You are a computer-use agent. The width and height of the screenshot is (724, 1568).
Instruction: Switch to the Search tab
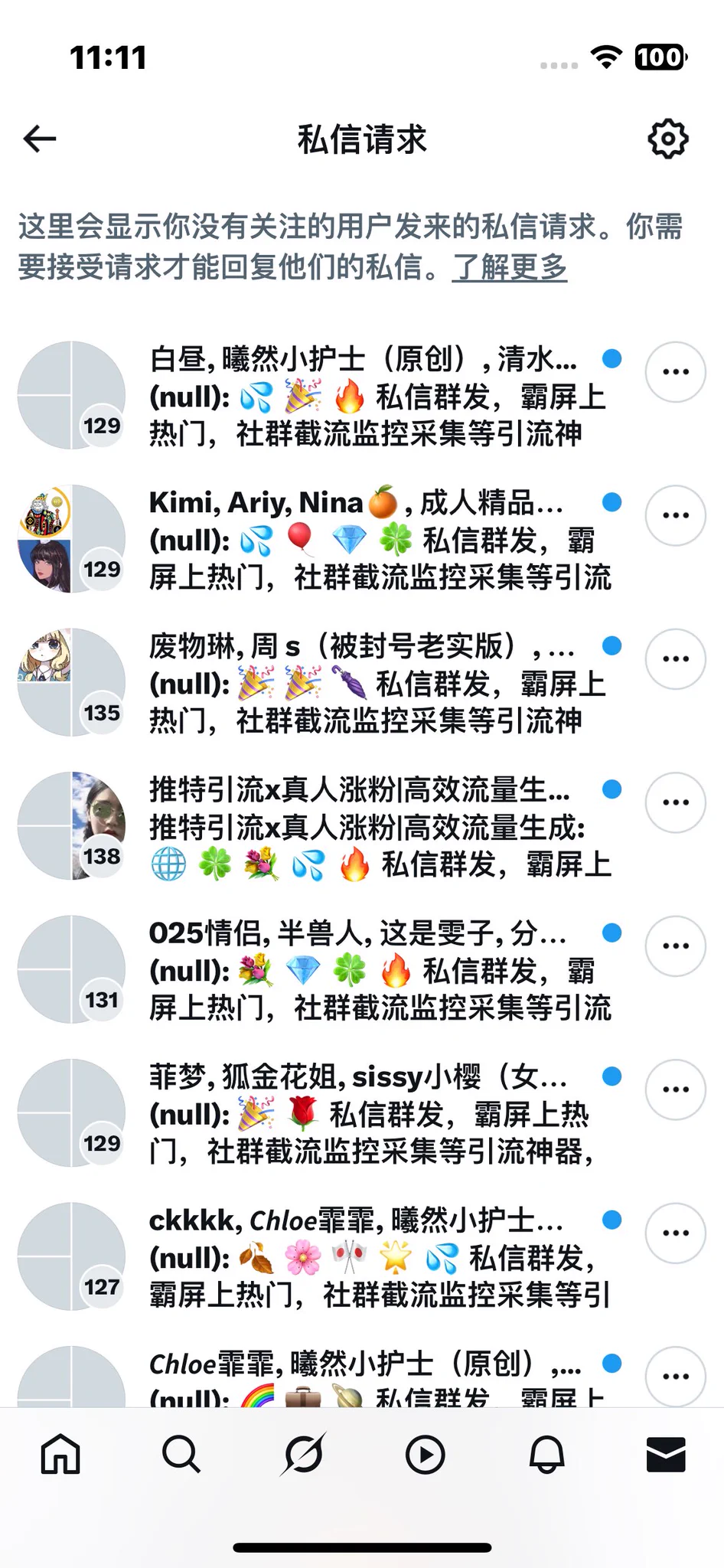click(181, 1455)
